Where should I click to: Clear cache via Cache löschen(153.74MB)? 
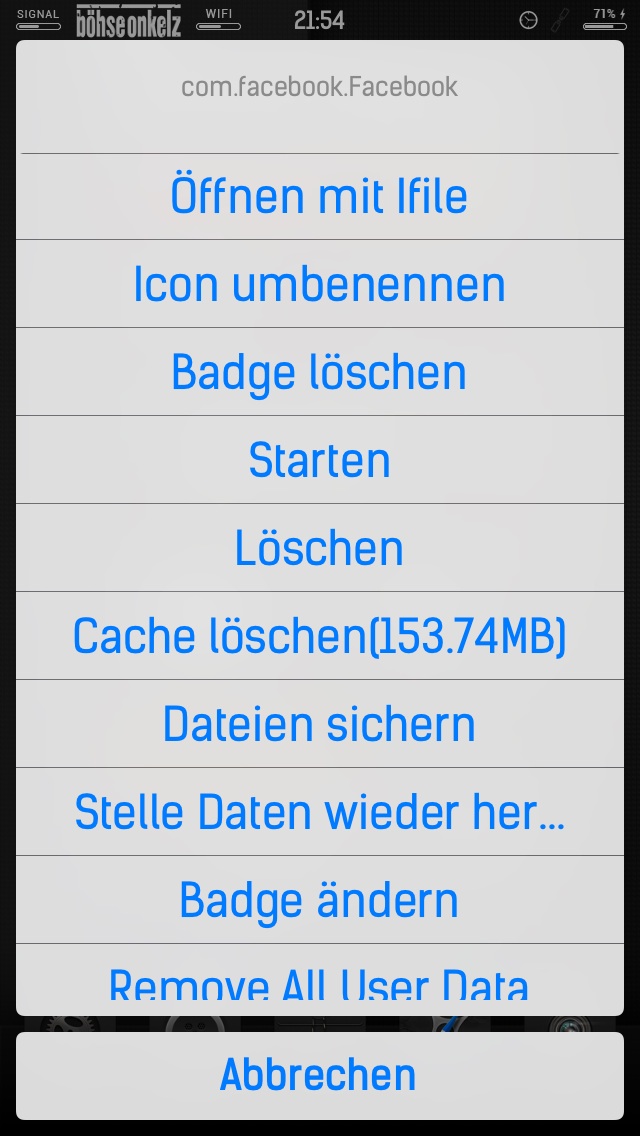point(319,636)
